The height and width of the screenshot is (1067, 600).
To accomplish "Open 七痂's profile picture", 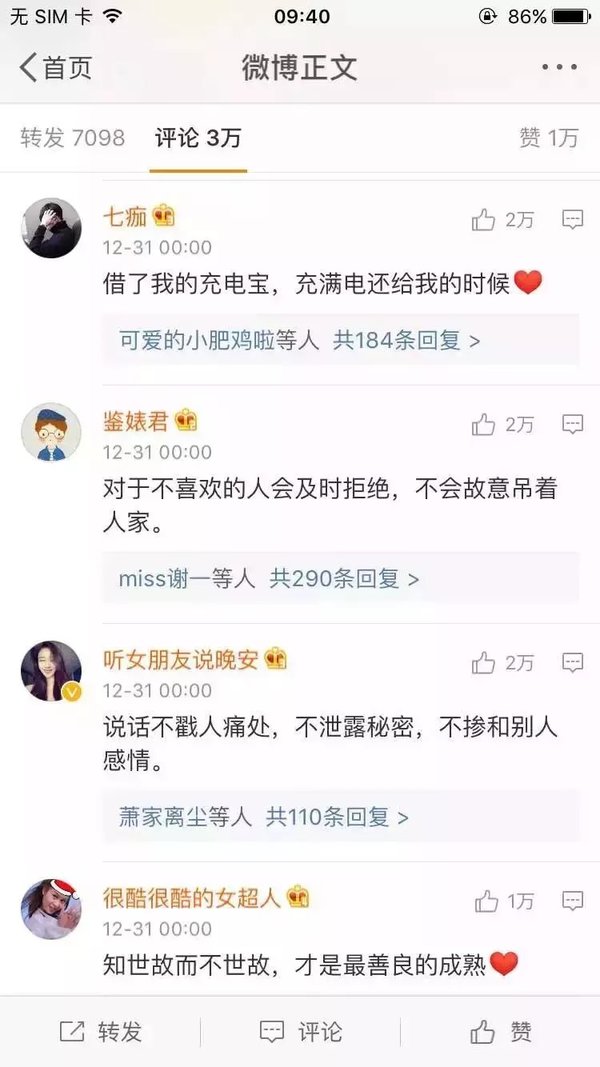I will [x=51, y=228].
